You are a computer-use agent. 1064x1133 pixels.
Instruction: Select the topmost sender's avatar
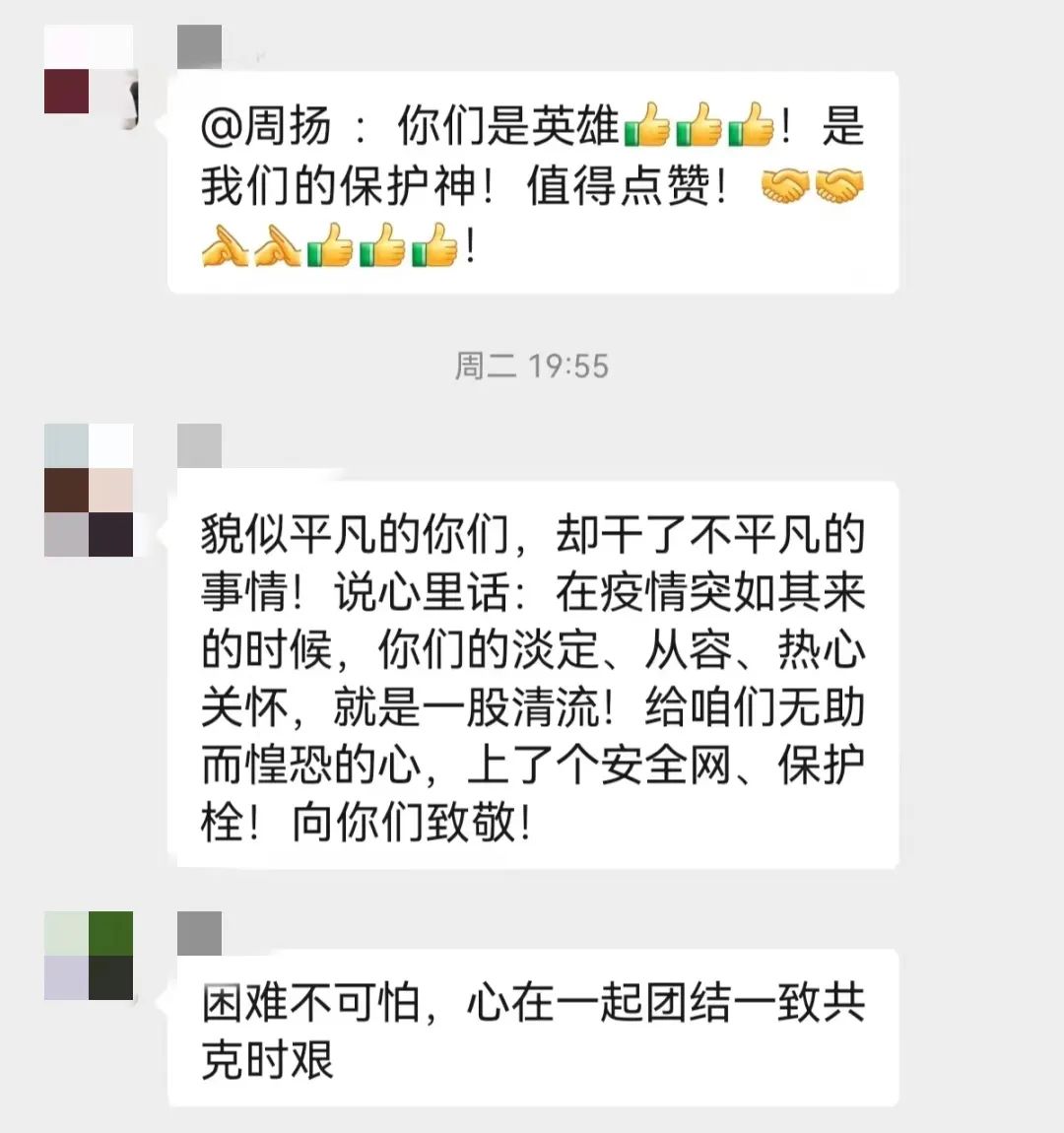point(90,69)
